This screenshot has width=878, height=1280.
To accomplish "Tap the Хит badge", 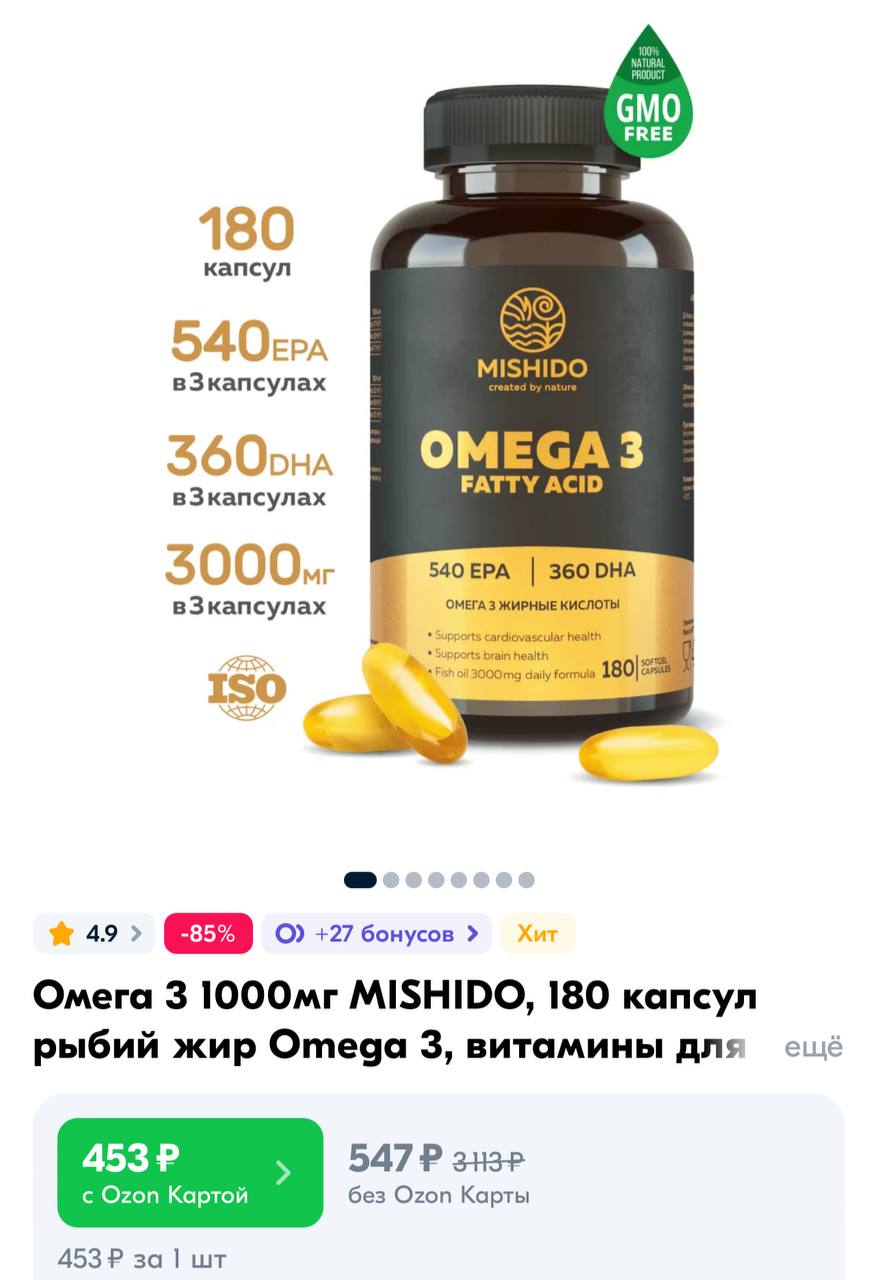I will [538, 934].
